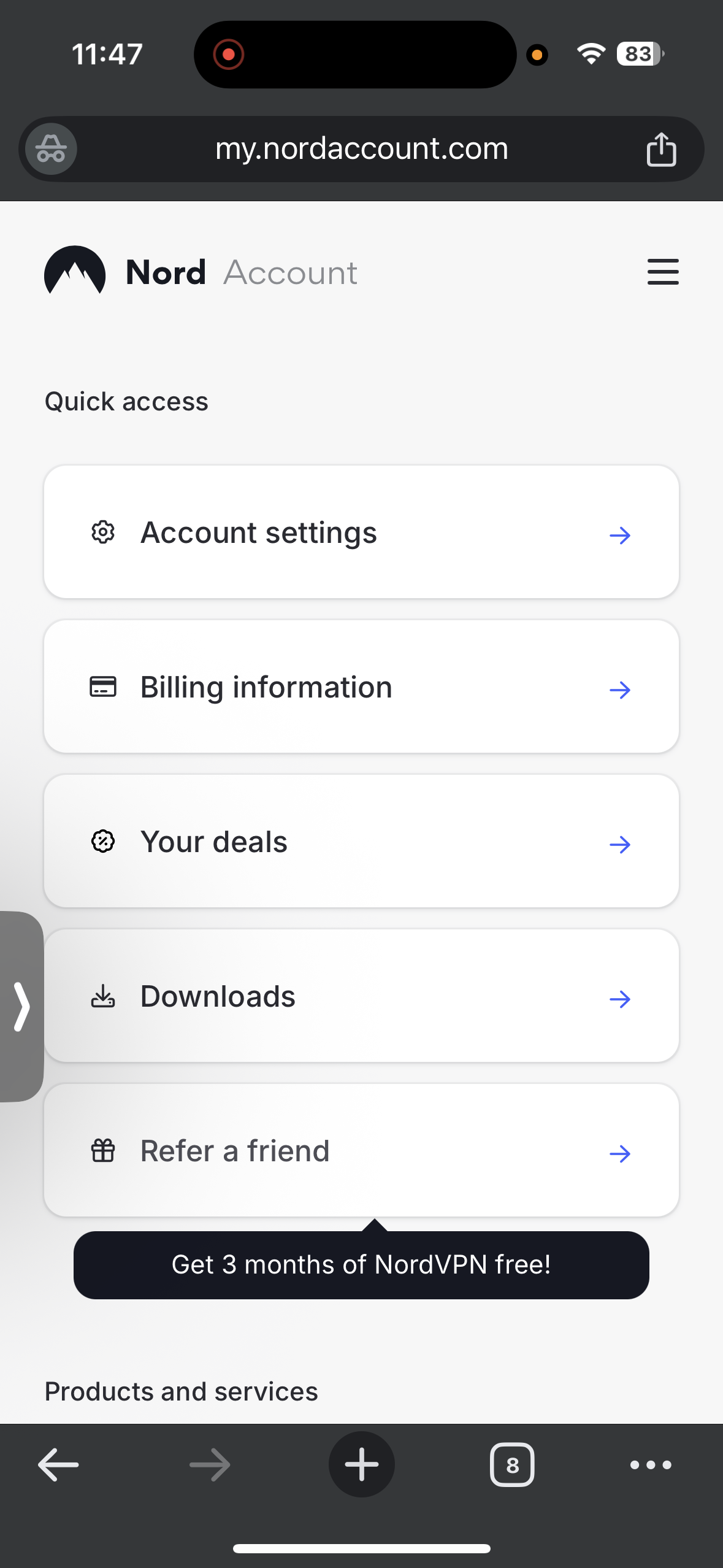Click the Refer a friend gift icon
Image resolution: width=723 pixels, height=1568 pixels.
[103, 1151]
